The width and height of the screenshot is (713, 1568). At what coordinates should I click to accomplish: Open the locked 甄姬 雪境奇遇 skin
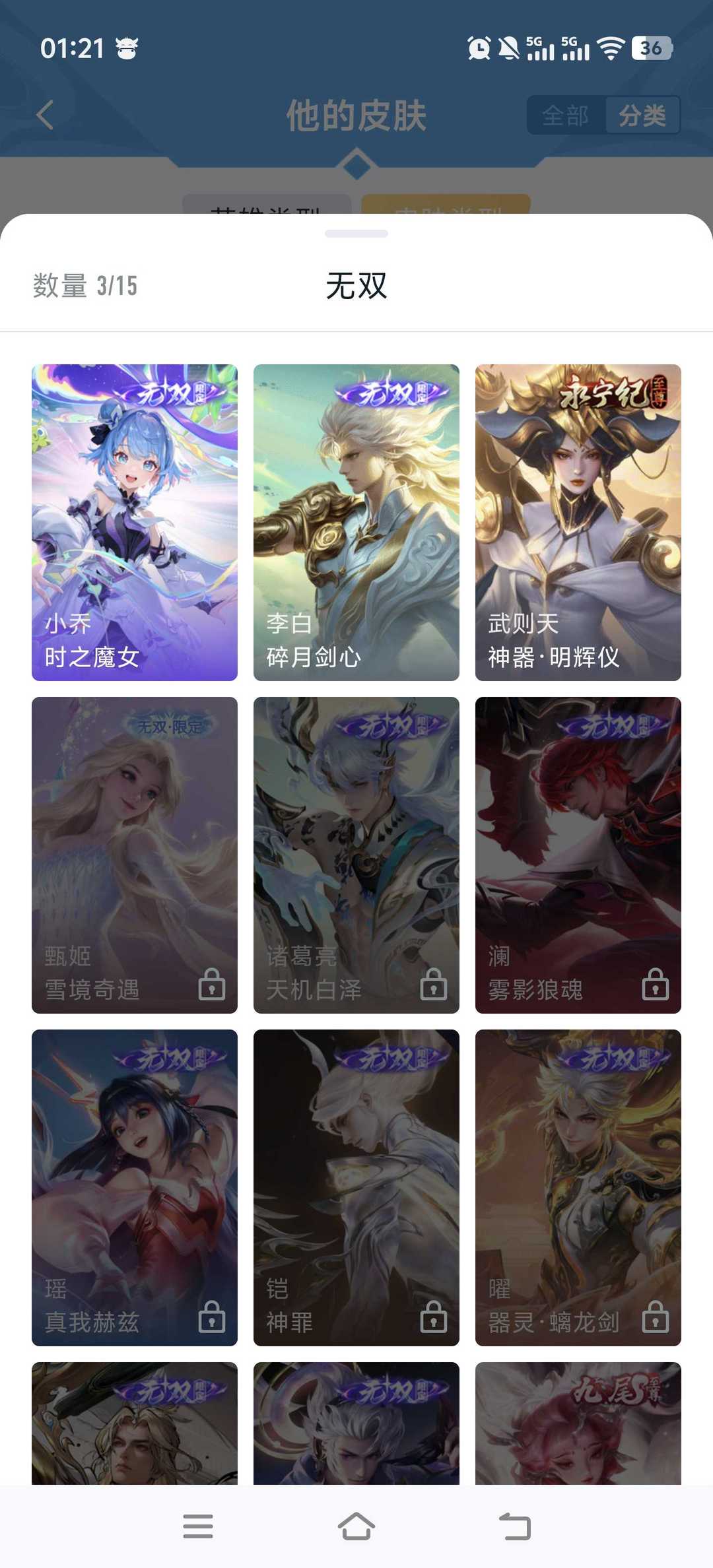tap(135, 855)
